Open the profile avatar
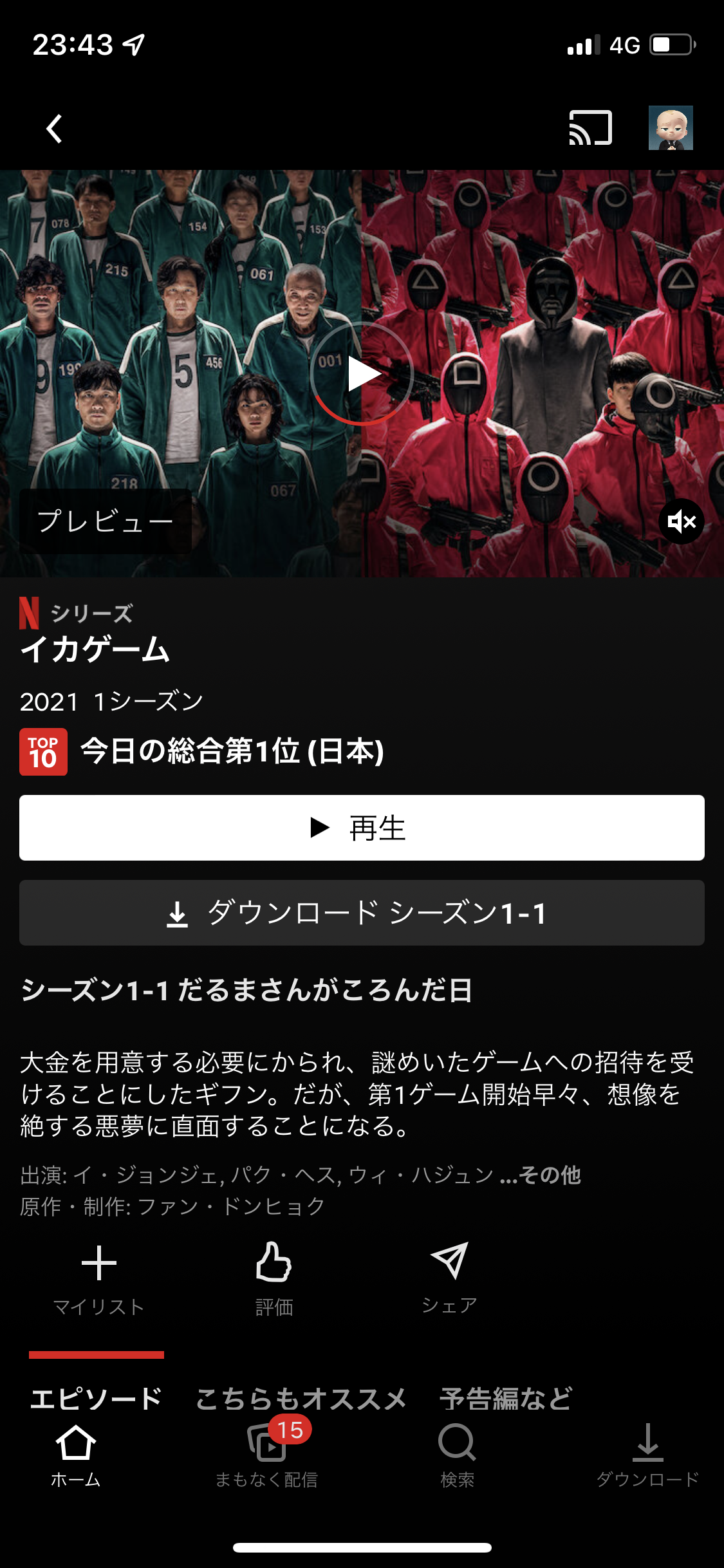 tap(671, 128)
